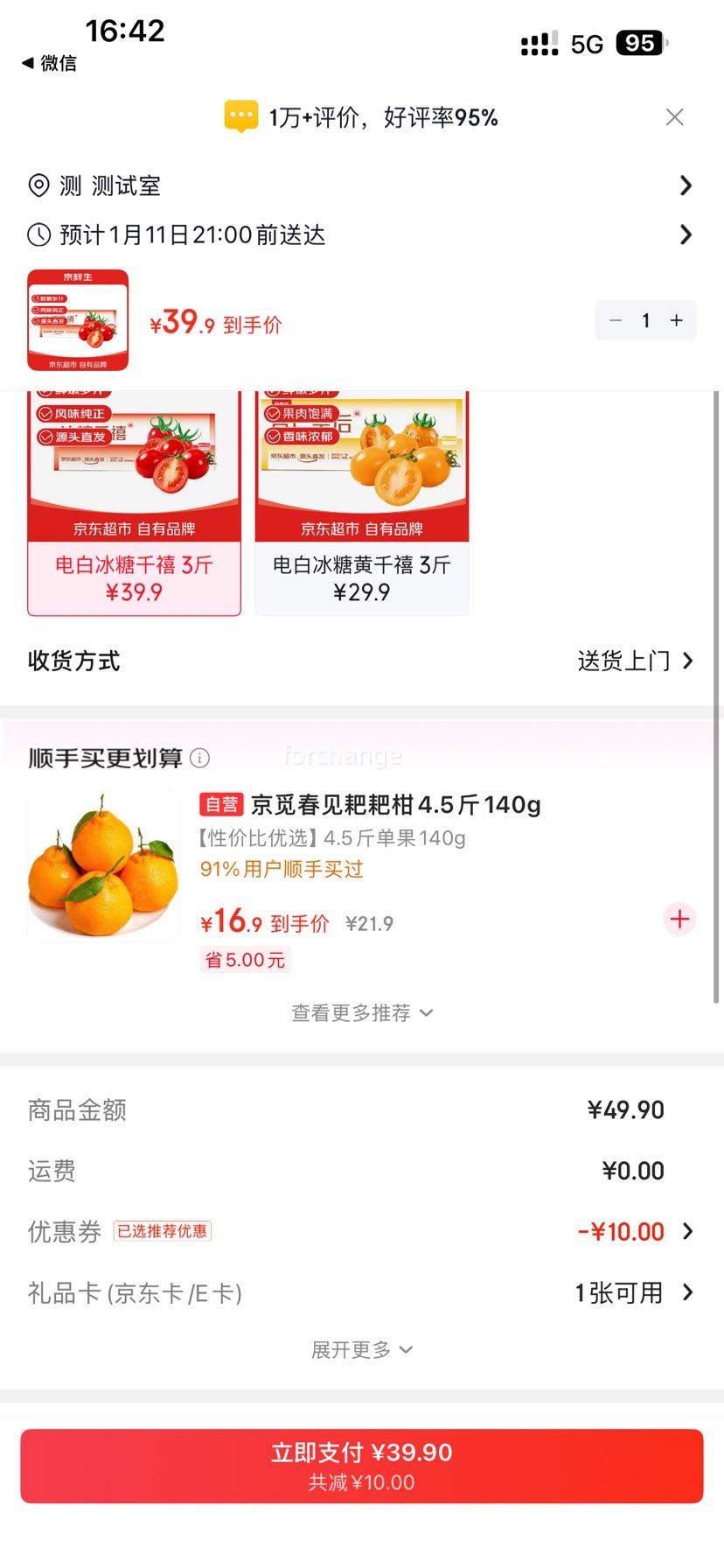Return to 微信 via the back link

[x=50, y=63]
